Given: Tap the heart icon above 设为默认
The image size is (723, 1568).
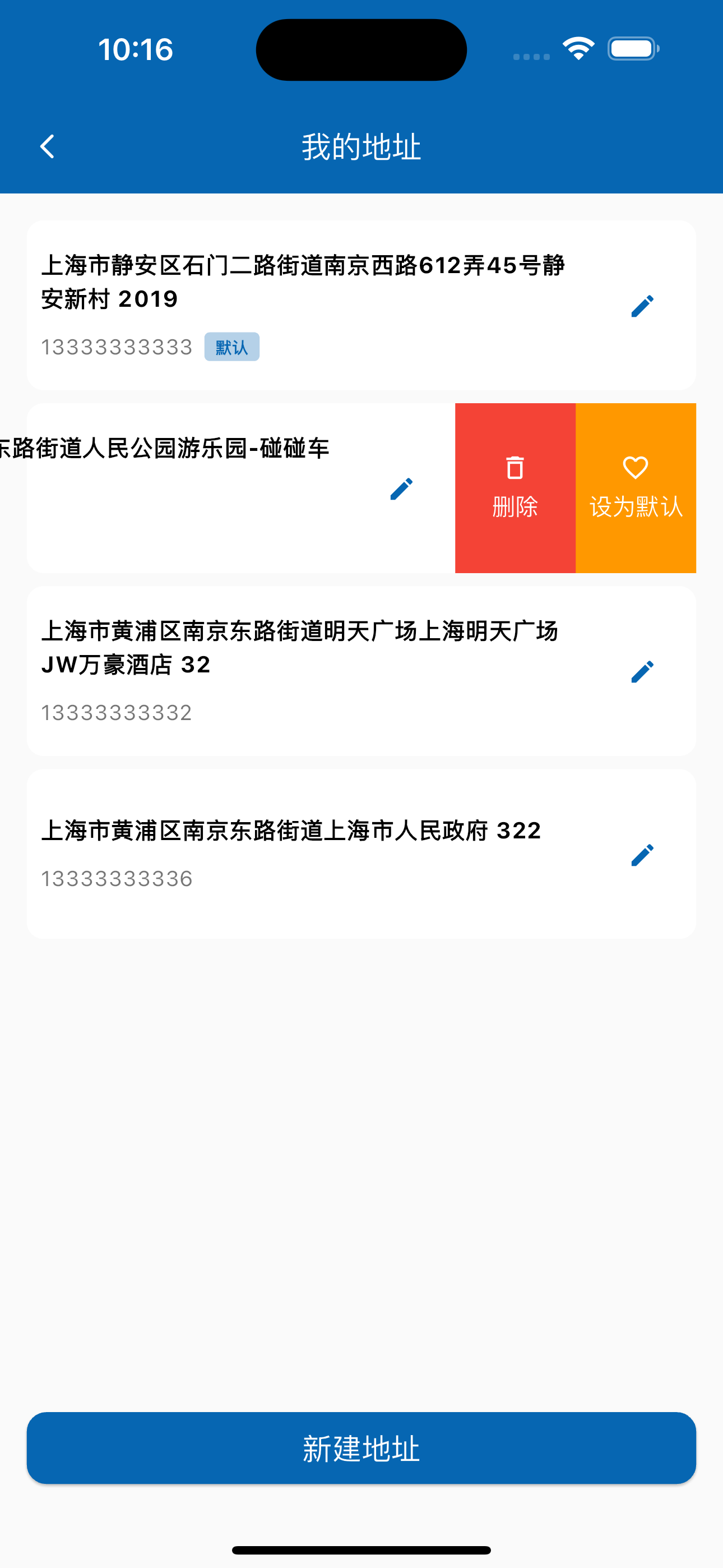Looking at the screenshot, I should pyautogui.click(x=636, y=468).
